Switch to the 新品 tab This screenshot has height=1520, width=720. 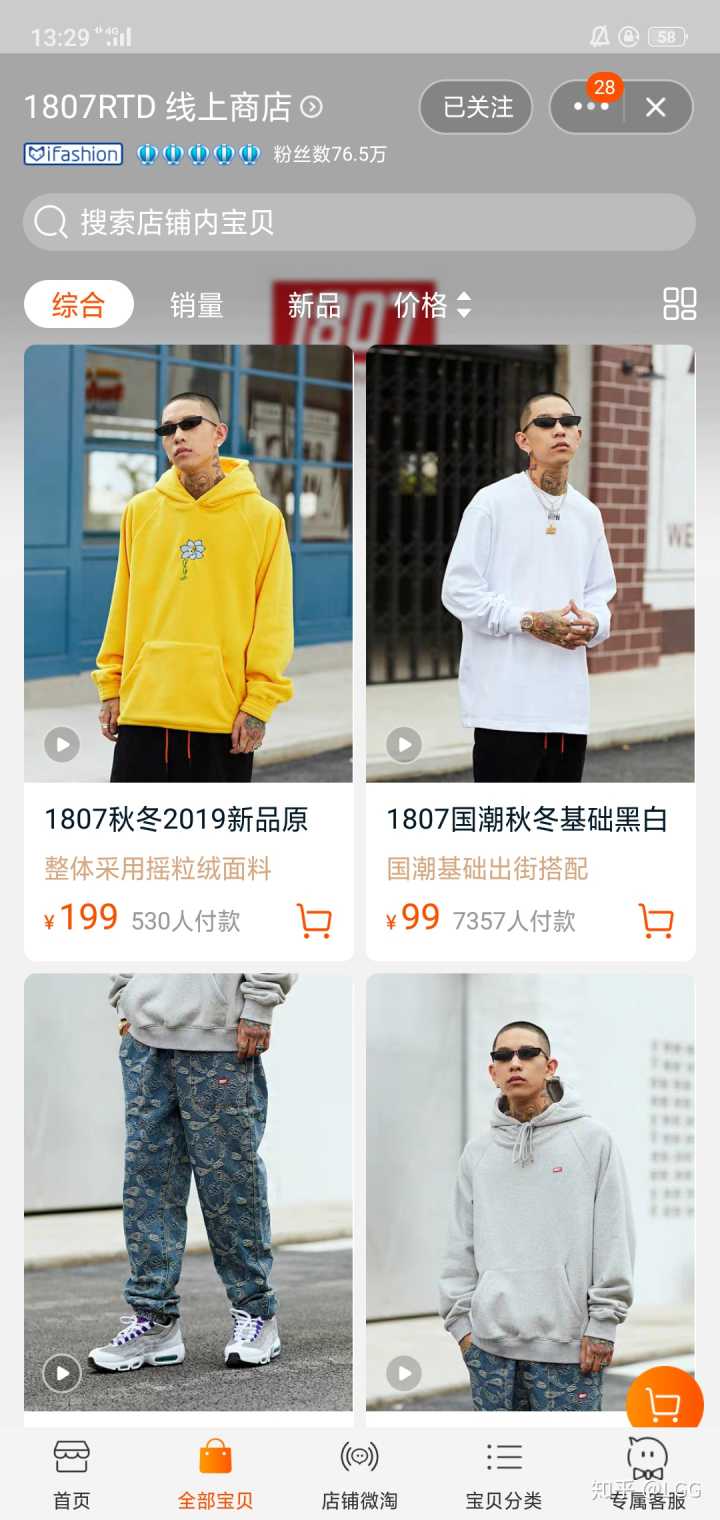pos(314,305)
